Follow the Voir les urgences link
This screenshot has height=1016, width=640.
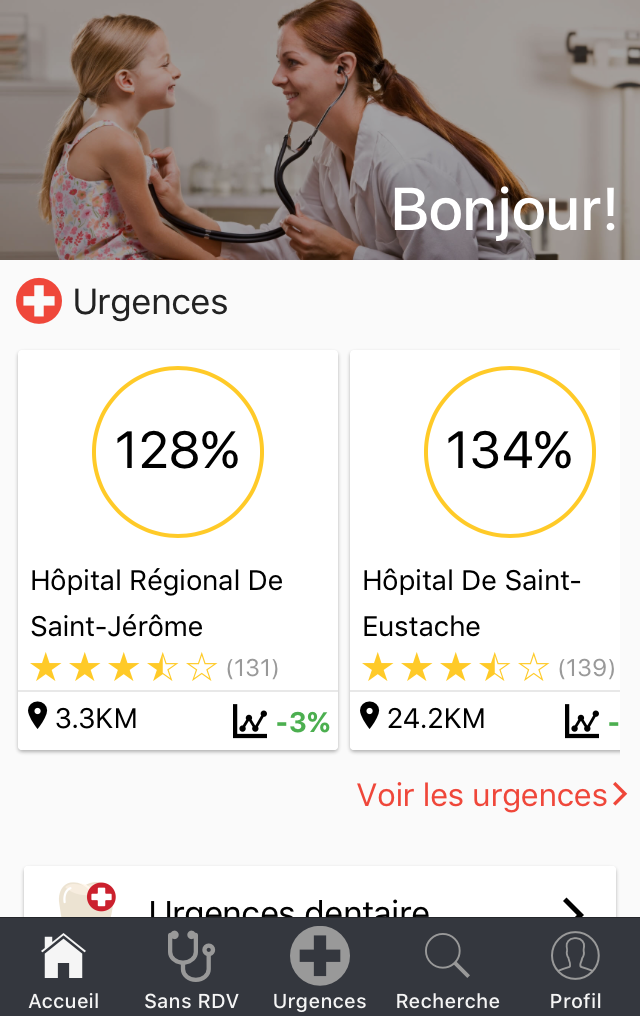coord(492,795)
